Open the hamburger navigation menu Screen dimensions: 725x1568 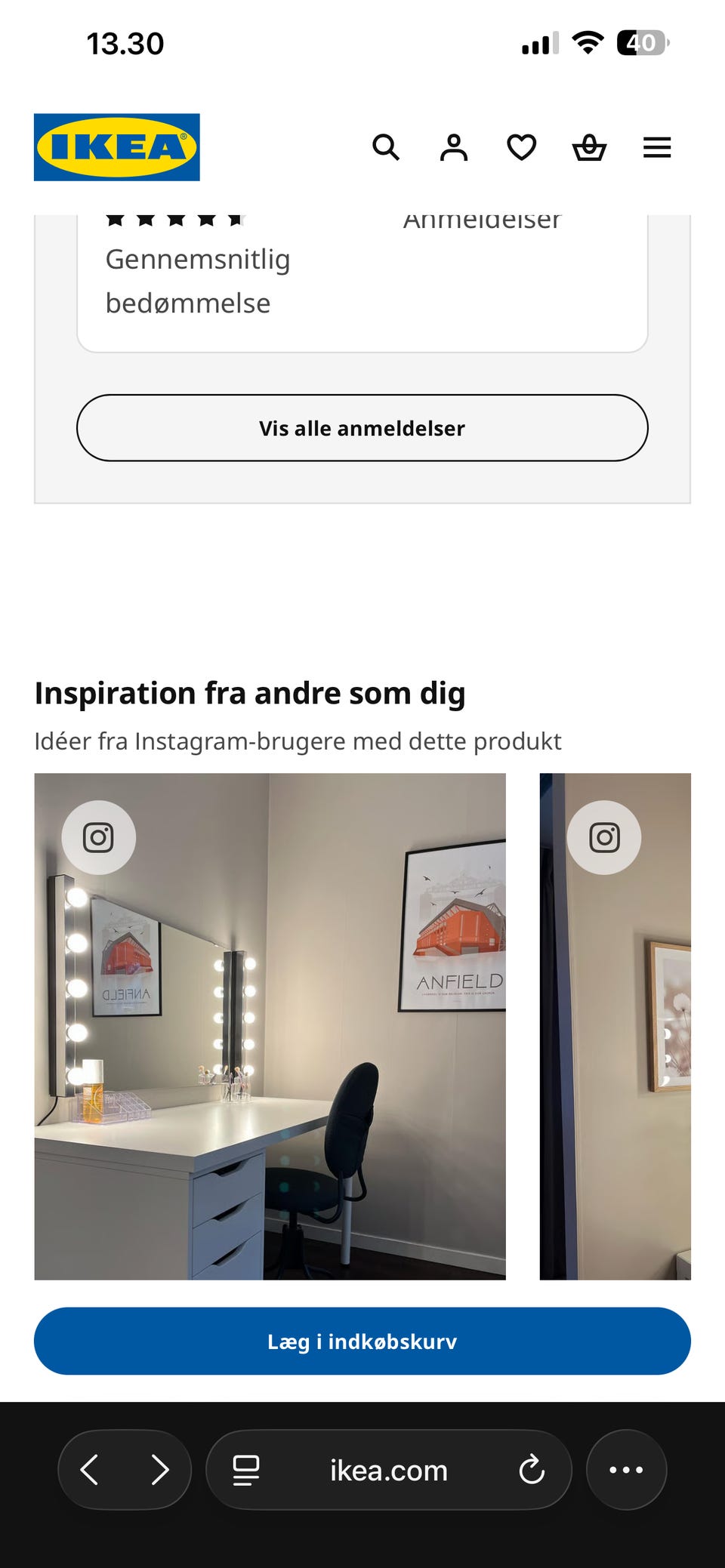[656, 147]
